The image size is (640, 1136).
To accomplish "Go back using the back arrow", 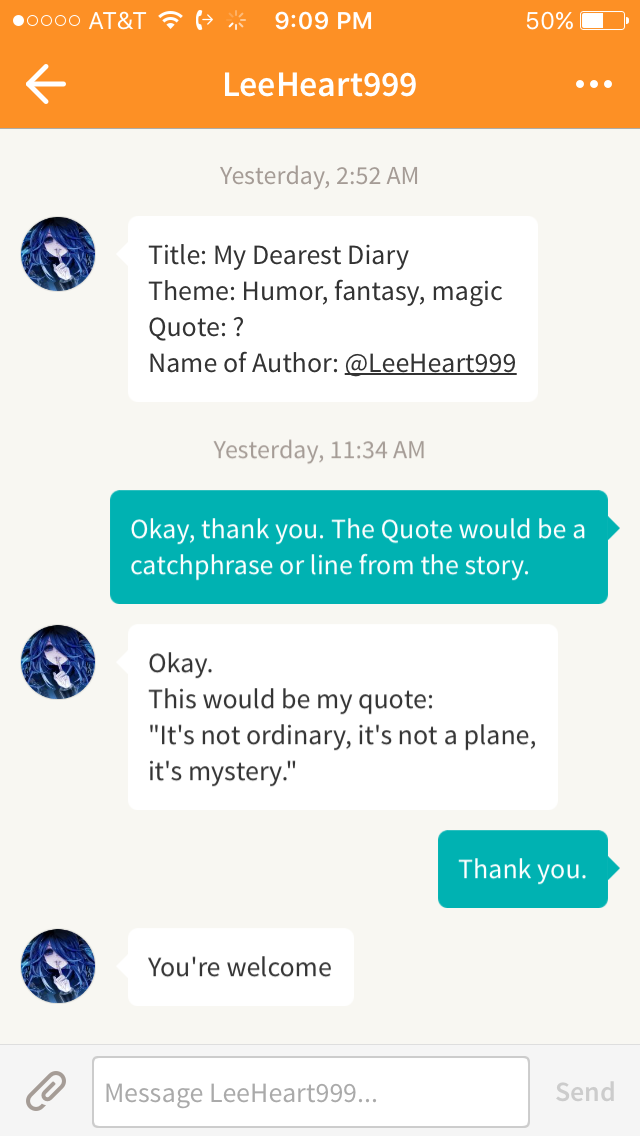I will click(46, 84).
